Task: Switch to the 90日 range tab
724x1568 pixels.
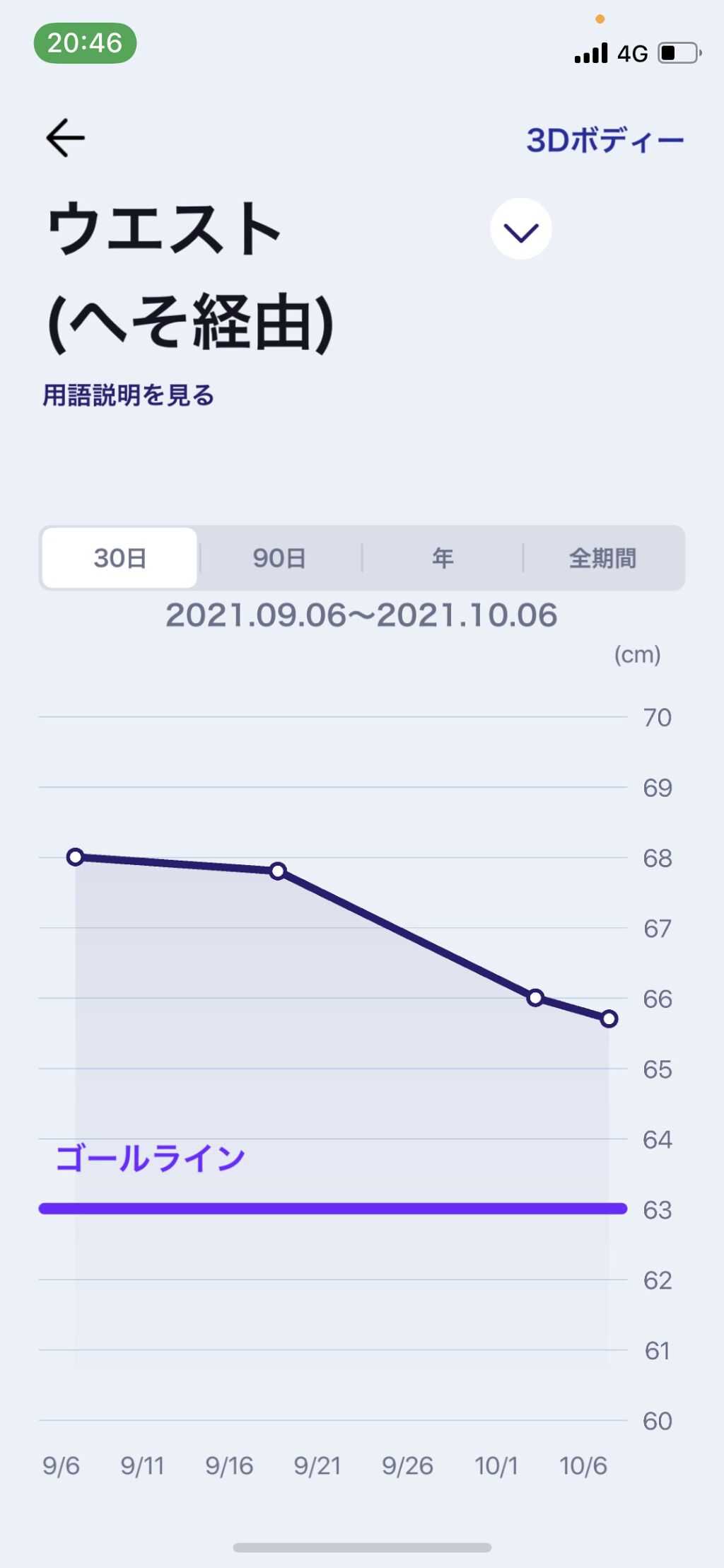Action: coord(280,558)
